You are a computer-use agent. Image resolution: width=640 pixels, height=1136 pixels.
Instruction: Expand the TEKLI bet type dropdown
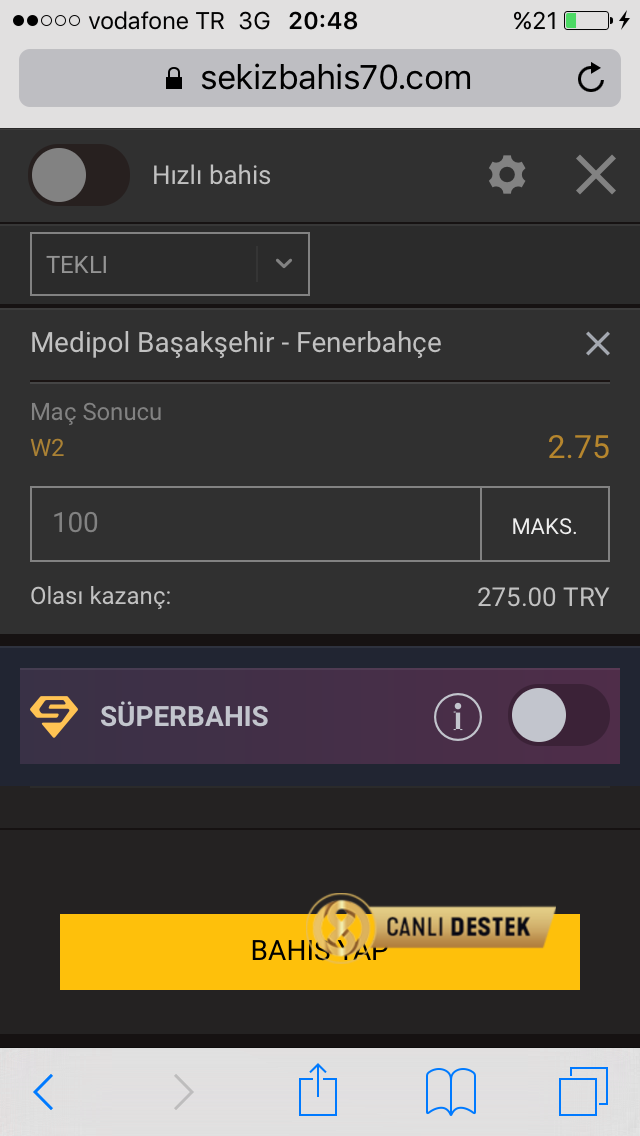[x=170, y=264]
